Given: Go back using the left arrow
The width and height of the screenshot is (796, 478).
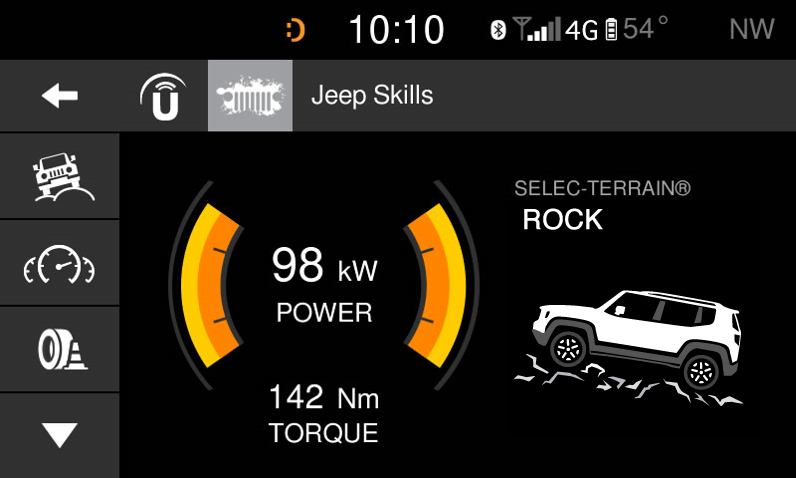Looking at the screenshot, I should 59,96.
